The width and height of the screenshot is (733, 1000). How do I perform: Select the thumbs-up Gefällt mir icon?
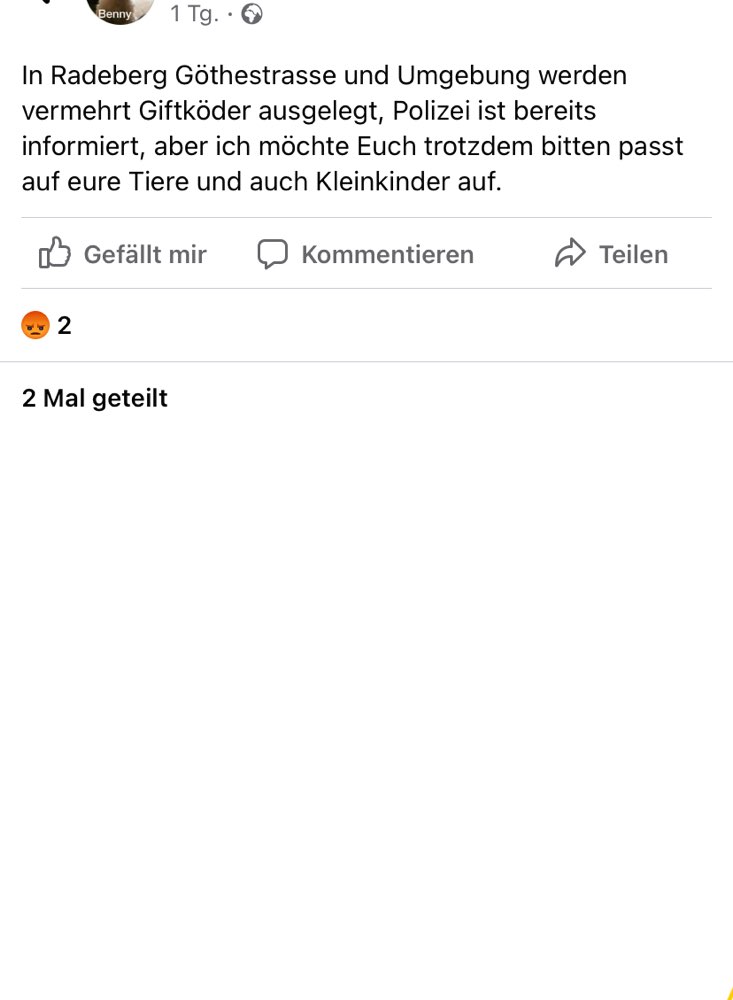(55, 253)
